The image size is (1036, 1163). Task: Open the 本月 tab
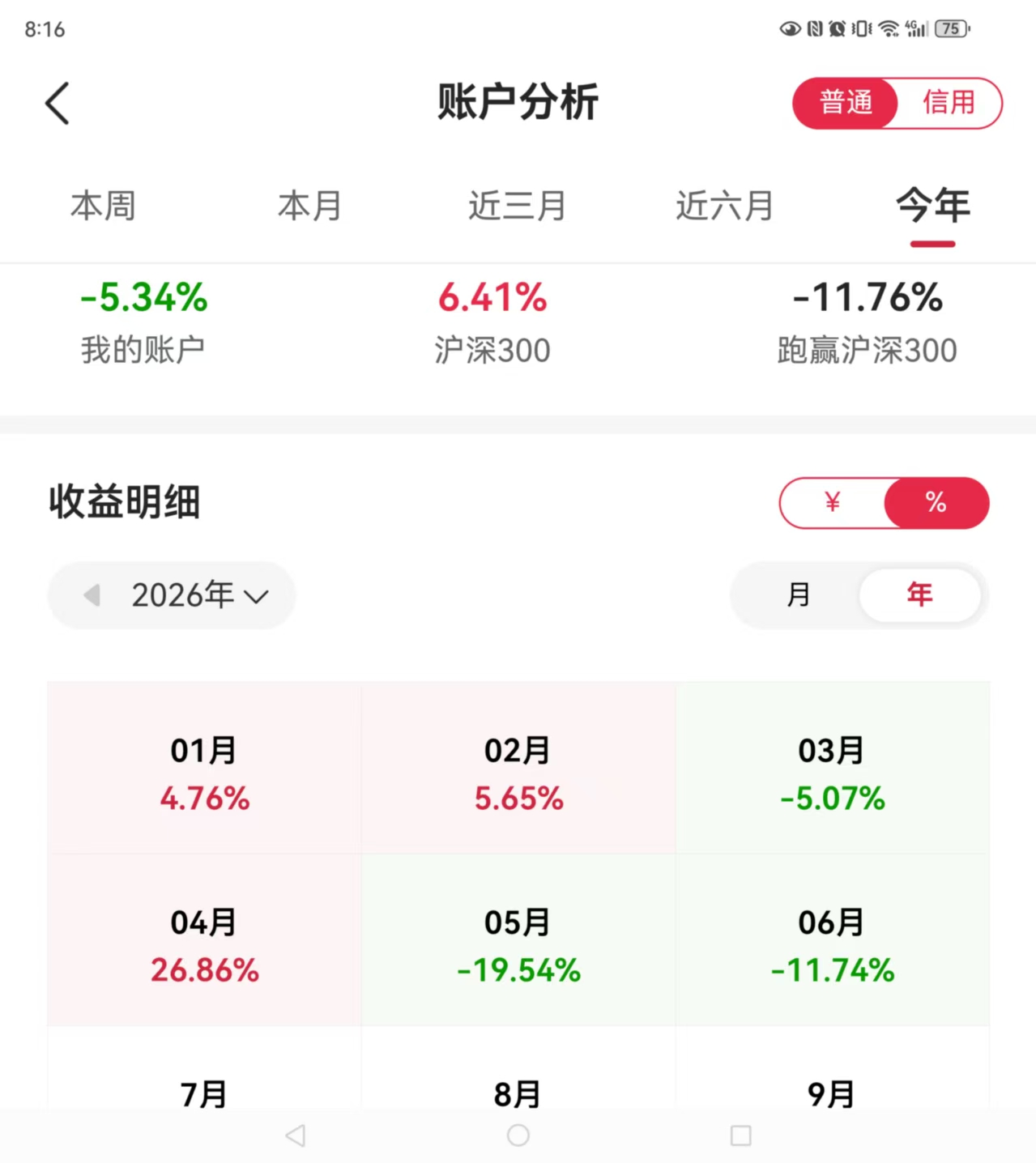310,206
